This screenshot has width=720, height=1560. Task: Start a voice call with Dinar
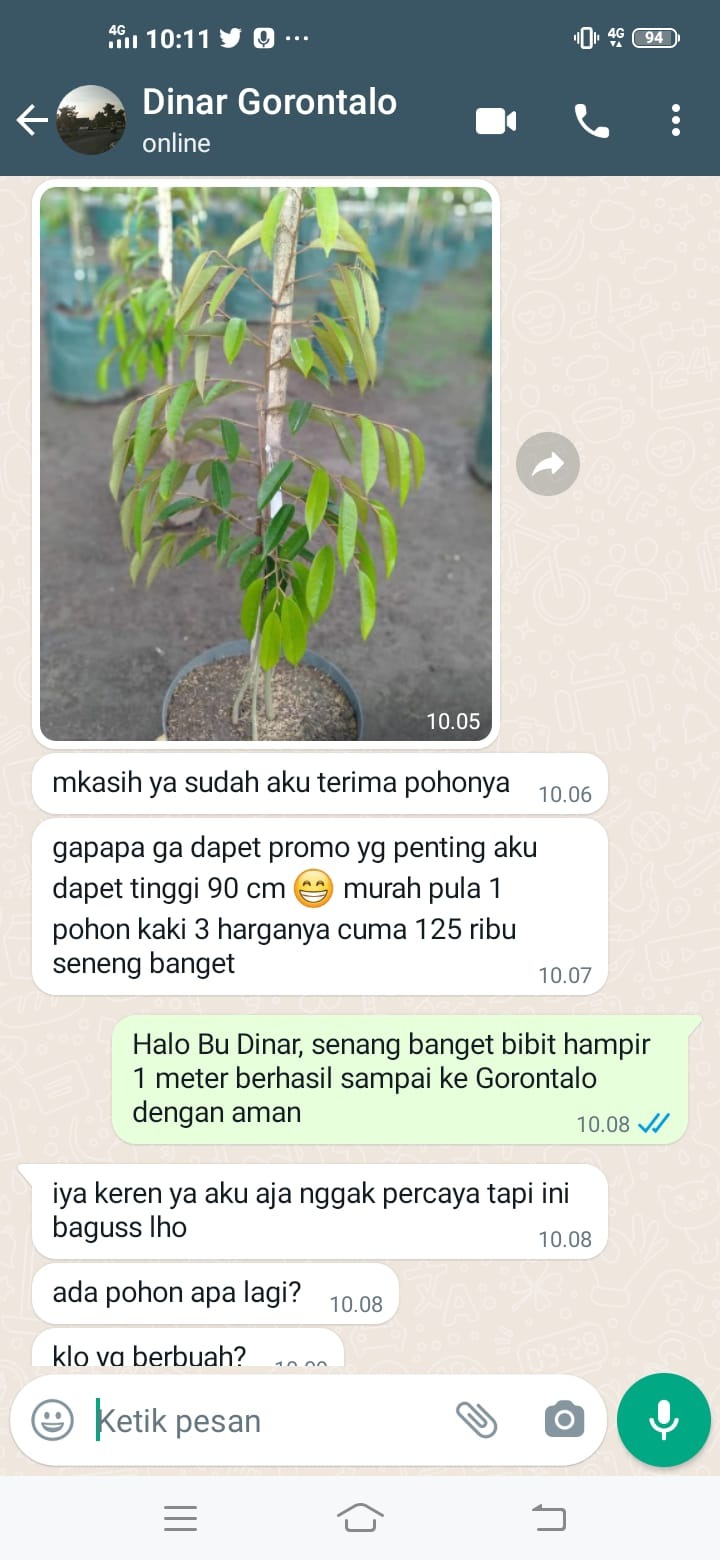point(591,121)
